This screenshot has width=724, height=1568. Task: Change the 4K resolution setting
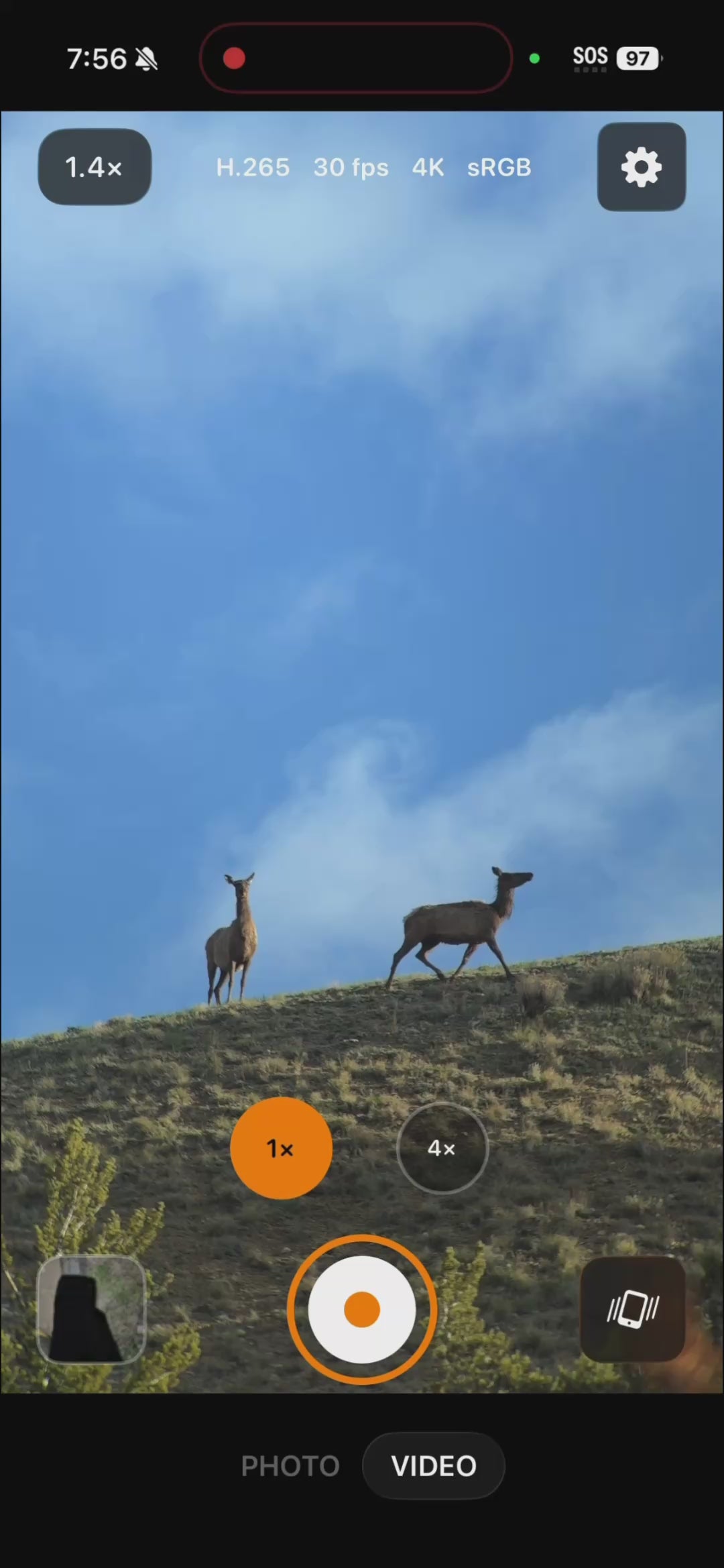(428, 167)
